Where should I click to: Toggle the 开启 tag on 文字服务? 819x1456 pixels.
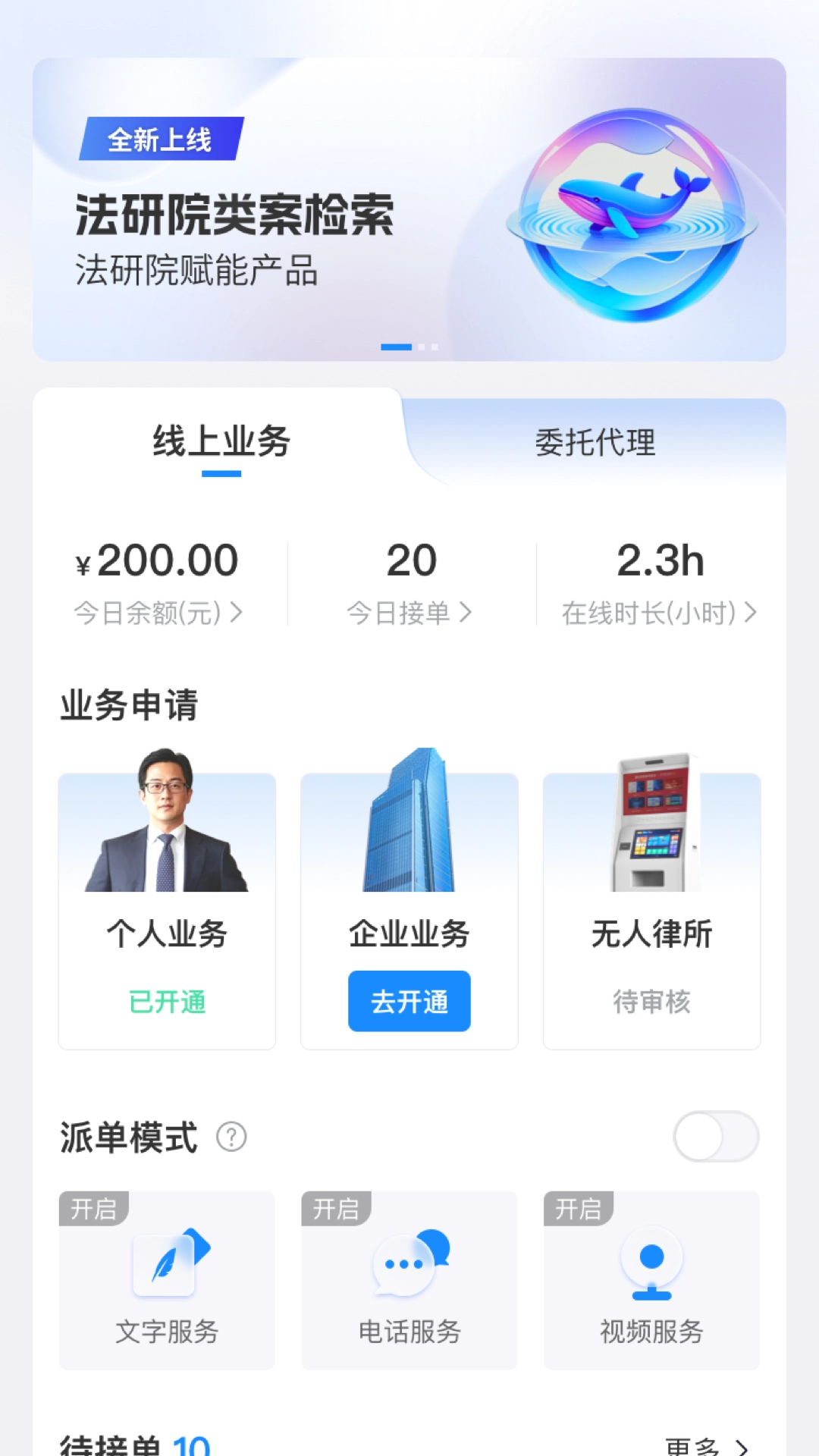[94, 1210]
